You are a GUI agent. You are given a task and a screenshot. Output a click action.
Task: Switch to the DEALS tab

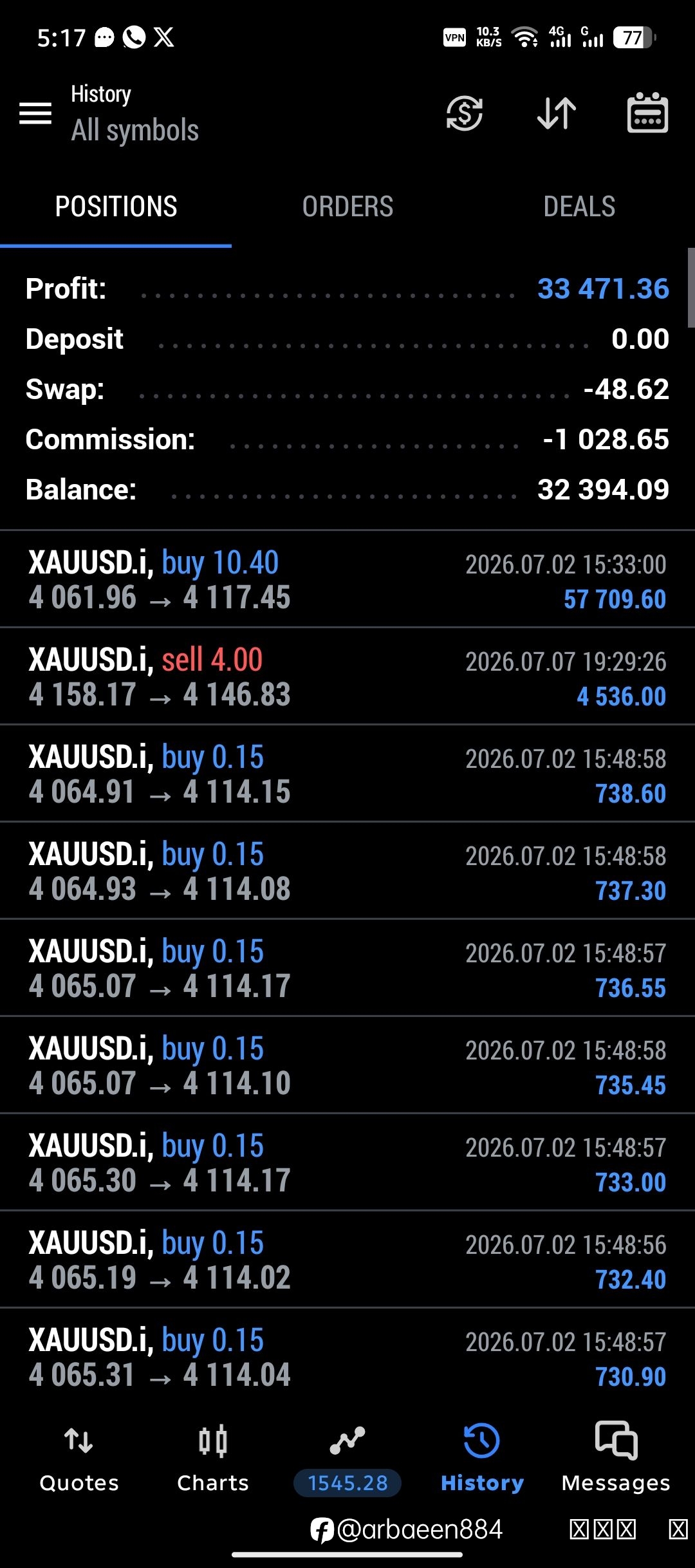pos(579,207)
